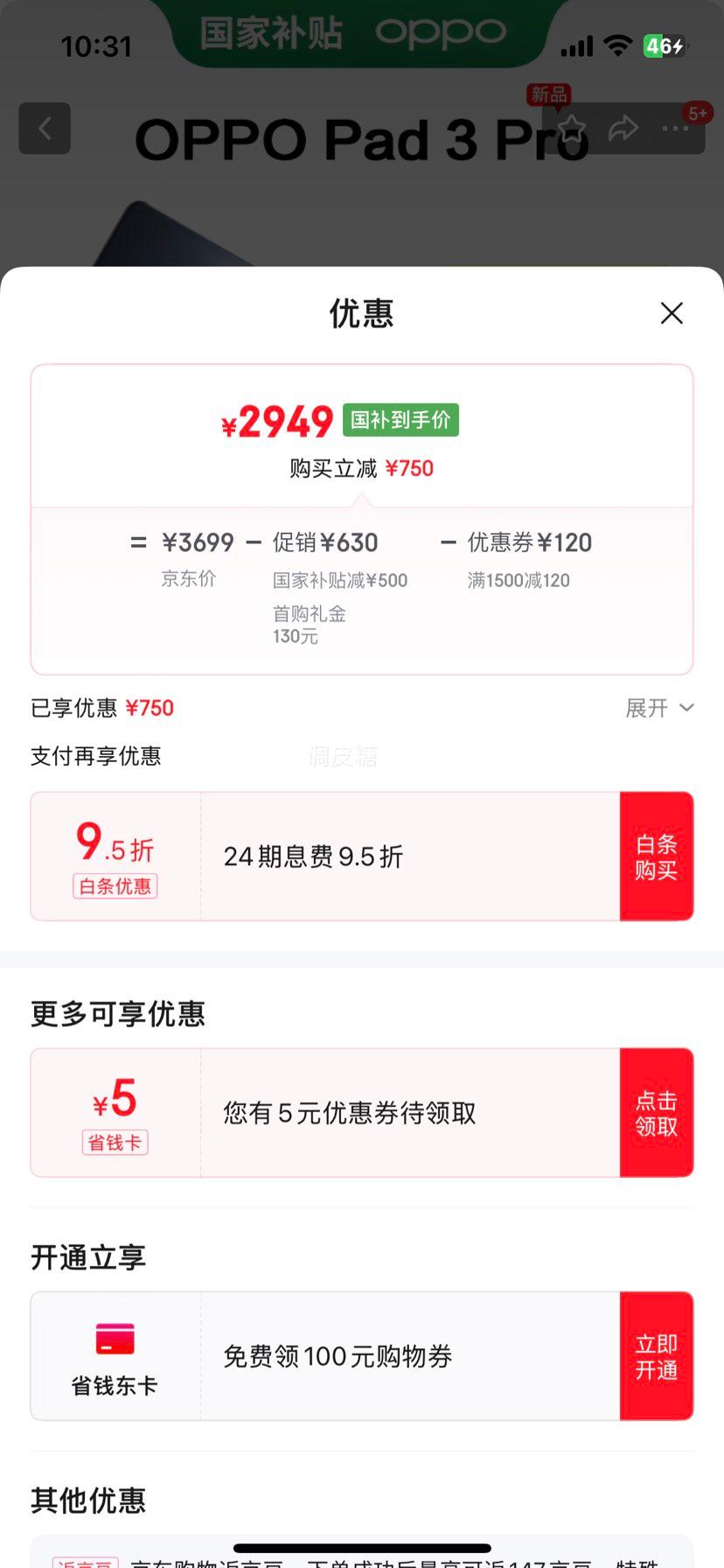724x1568 pixels.
Task: Tap the share icon near the top right
Action: click(x=623, y=128)
